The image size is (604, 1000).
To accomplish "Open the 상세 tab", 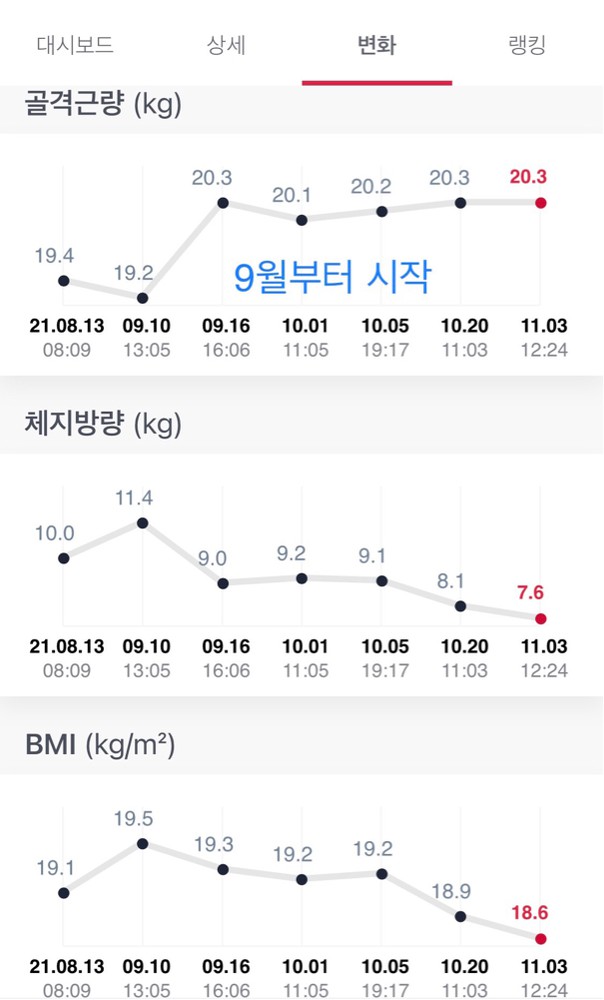I will click(226, 45).
